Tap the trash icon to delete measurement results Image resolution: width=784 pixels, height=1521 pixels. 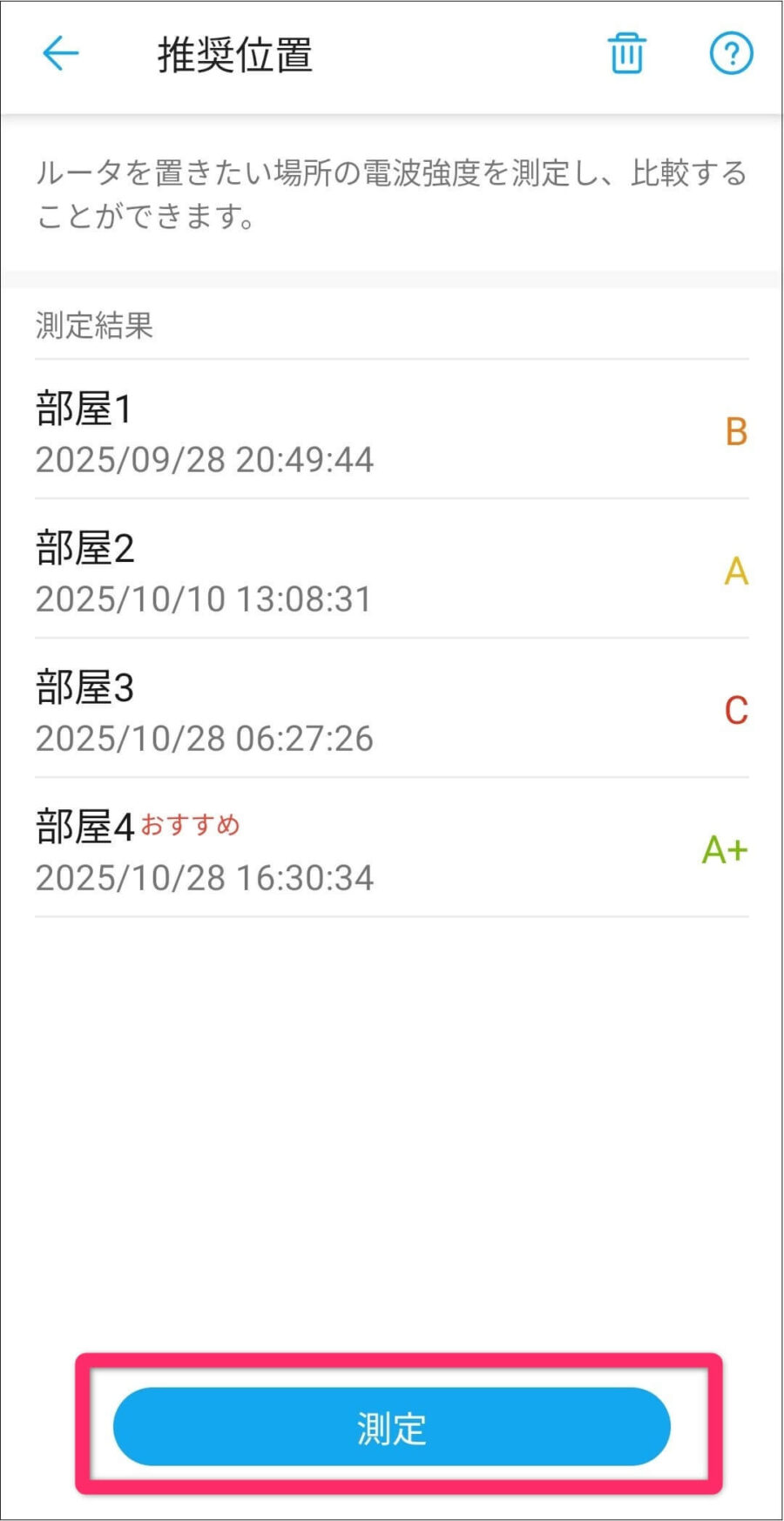[x=625, y=53]
